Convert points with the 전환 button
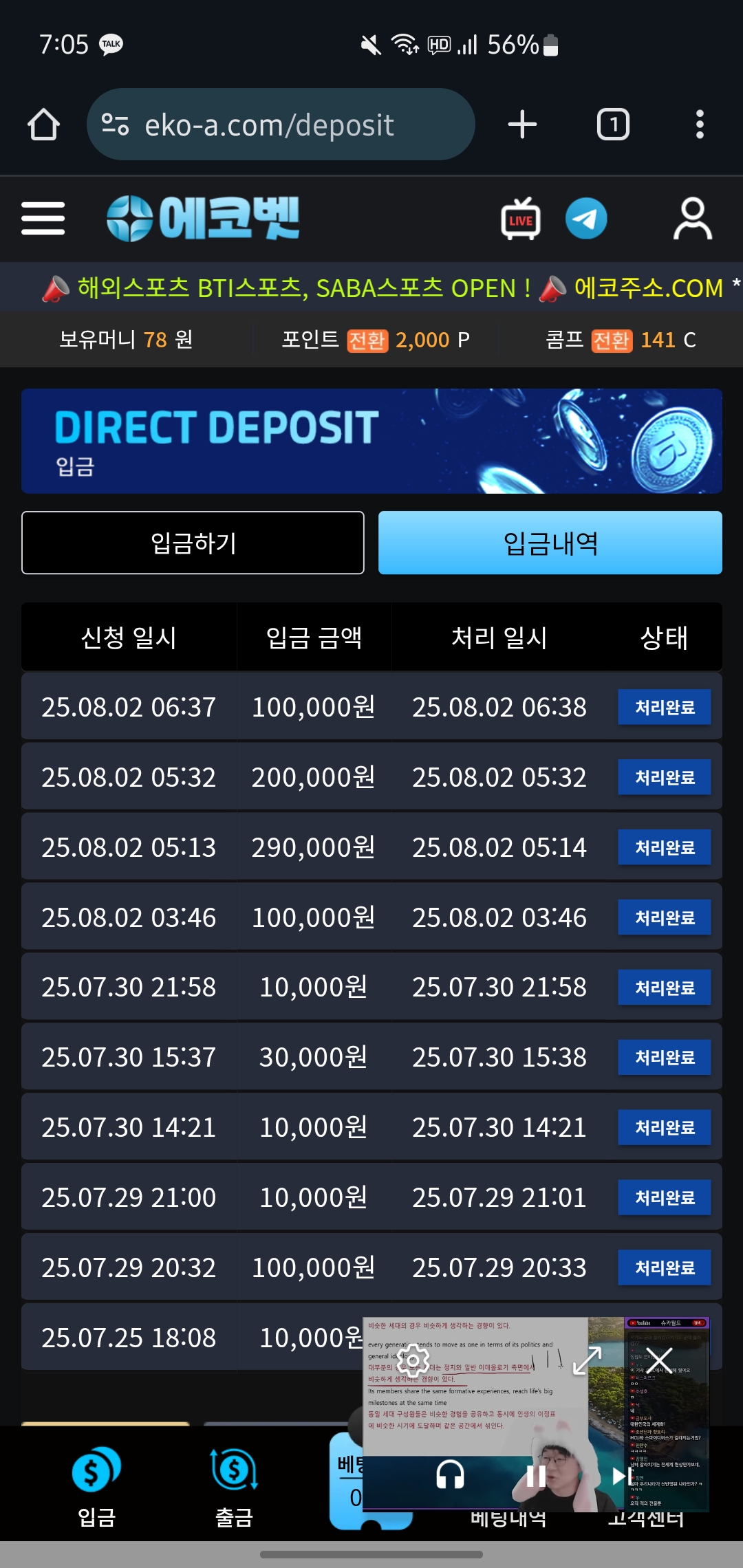 [x=367, y=340]
